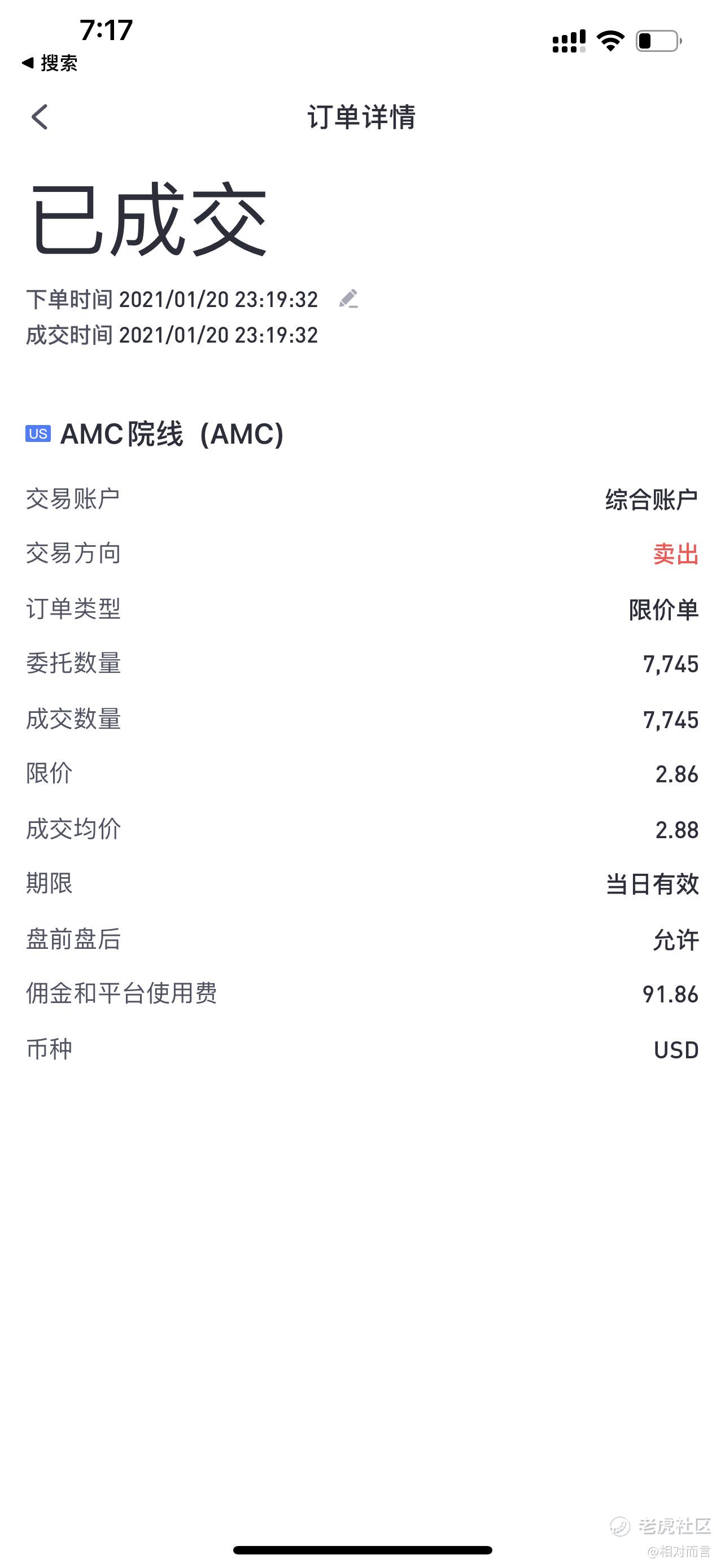The image size is (725, 1568).
Task: Return to Search via the status bar link
Action: pyautogui.click(x=49, y=63)
